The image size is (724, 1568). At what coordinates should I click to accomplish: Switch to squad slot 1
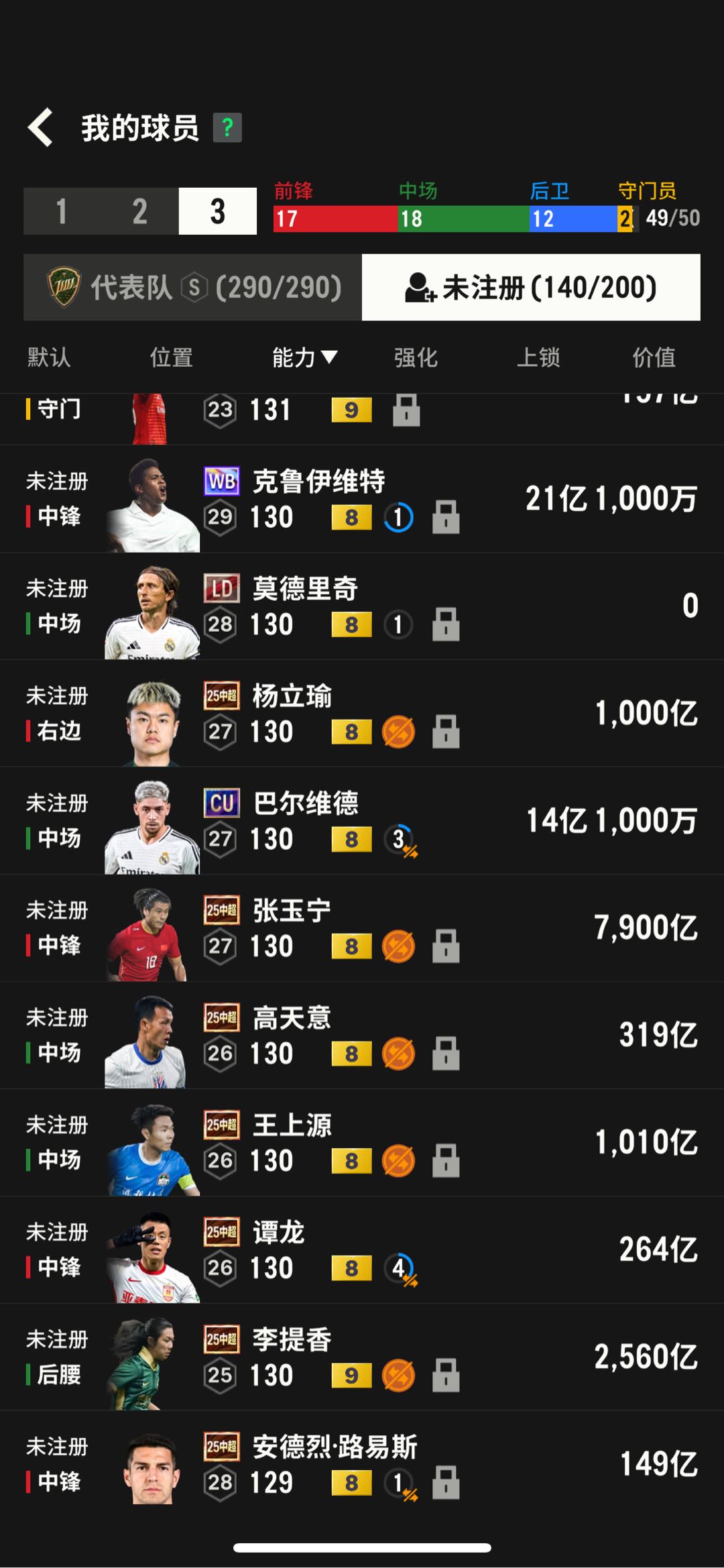click(x=62, y=211)
